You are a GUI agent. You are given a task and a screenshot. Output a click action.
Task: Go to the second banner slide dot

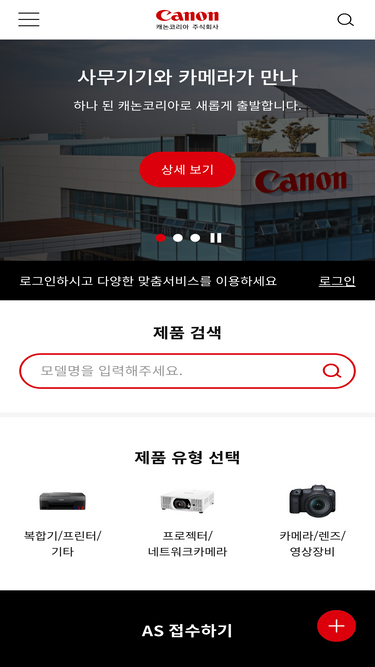point(178,238)
